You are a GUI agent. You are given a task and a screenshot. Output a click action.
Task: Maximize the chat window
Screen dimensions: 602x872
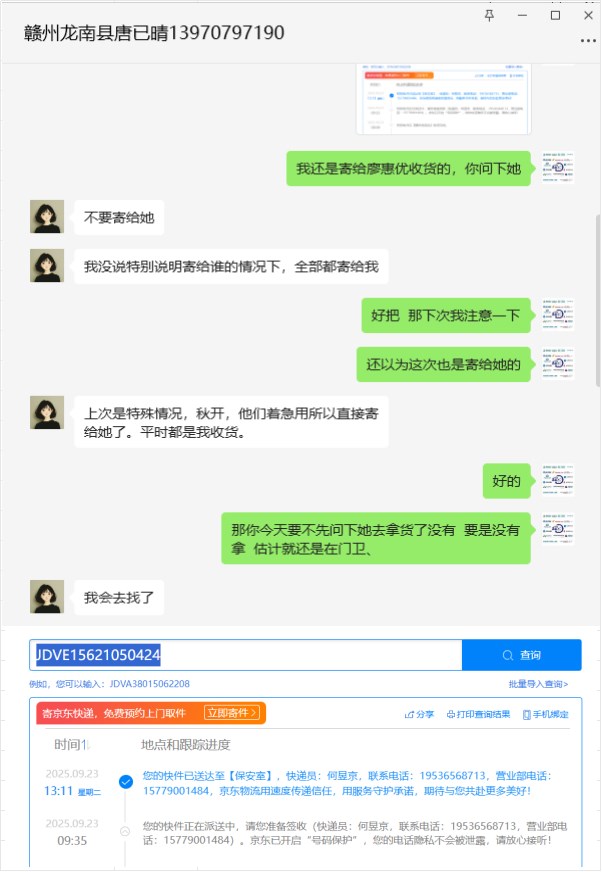click(x=555, y=15)
